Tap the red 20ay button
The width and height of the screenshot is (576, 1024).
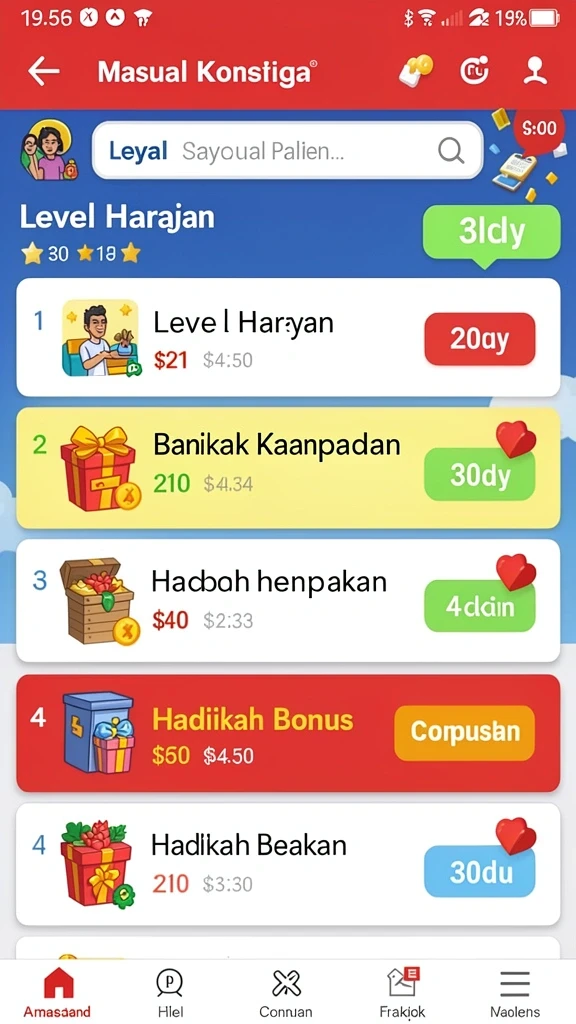[x=479, y=339]
